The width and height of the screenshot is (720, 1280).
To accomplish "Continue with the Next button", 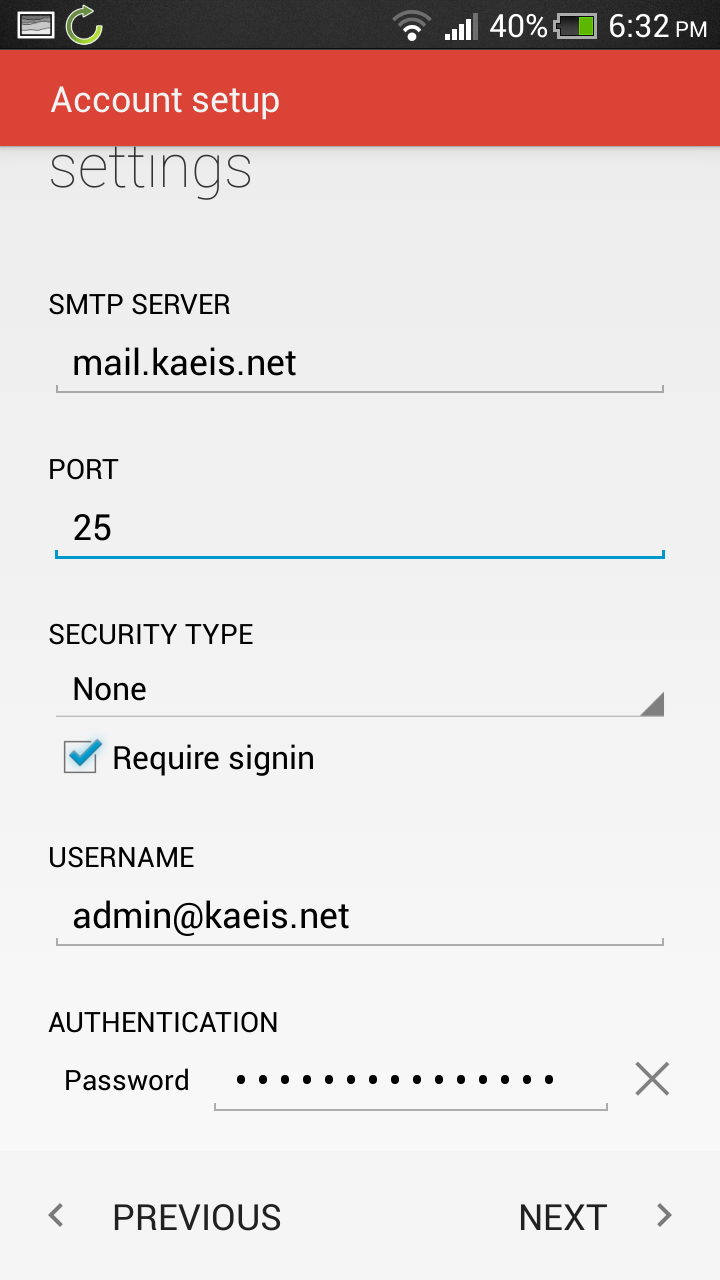I will click(x=590, y=1217).
